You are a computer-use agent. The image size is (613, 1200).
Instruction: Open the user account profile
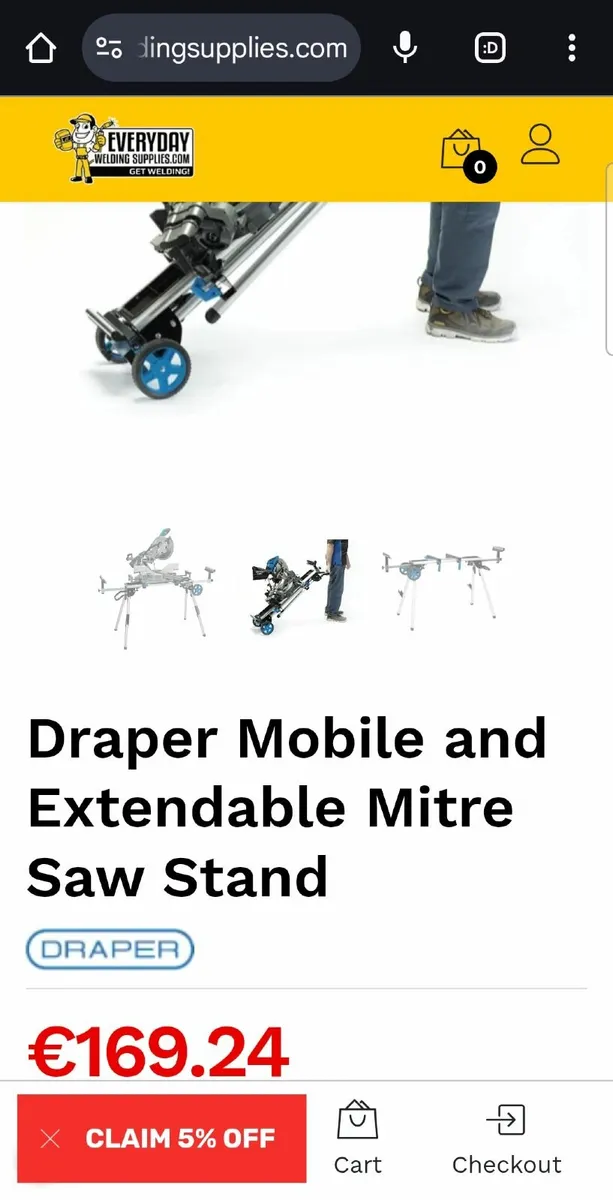point(540,145)
